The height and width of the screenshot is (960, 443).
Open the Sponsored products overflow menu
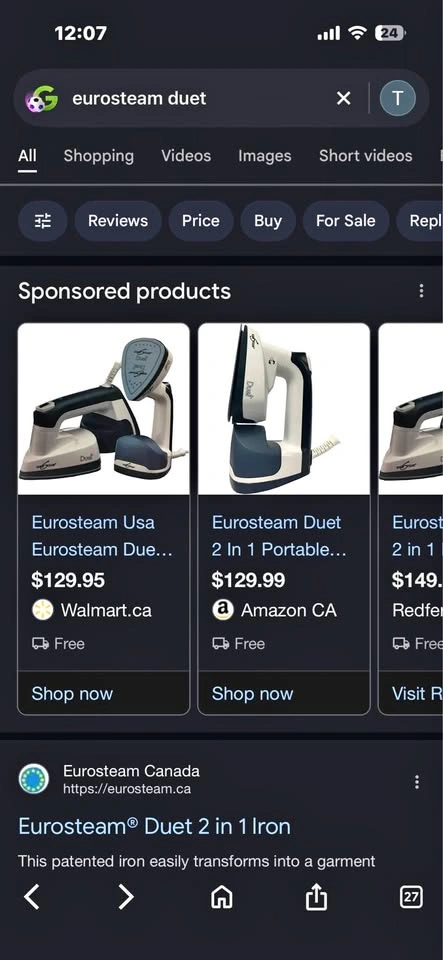coord(421,291)
